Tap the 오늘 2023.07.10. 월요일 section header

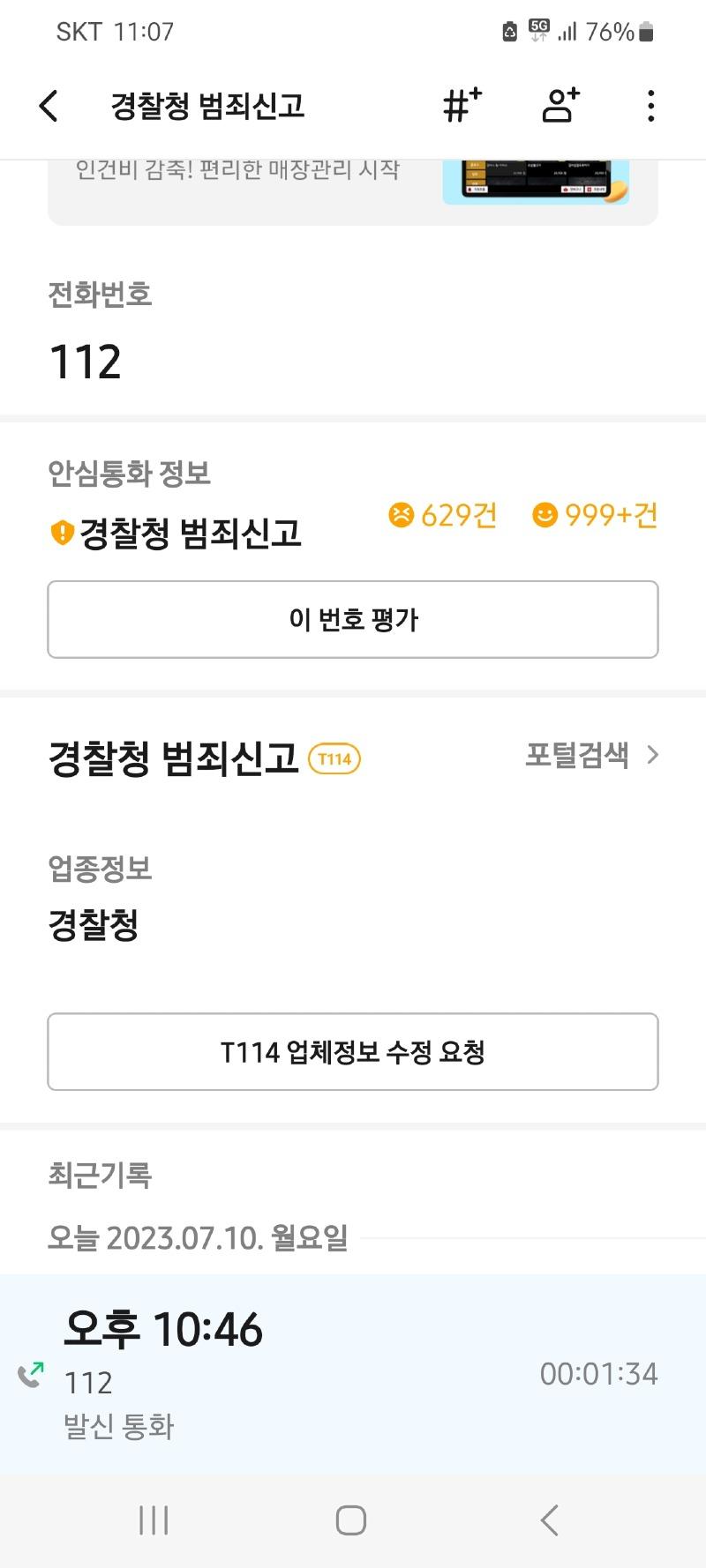tap(198, 1239)
